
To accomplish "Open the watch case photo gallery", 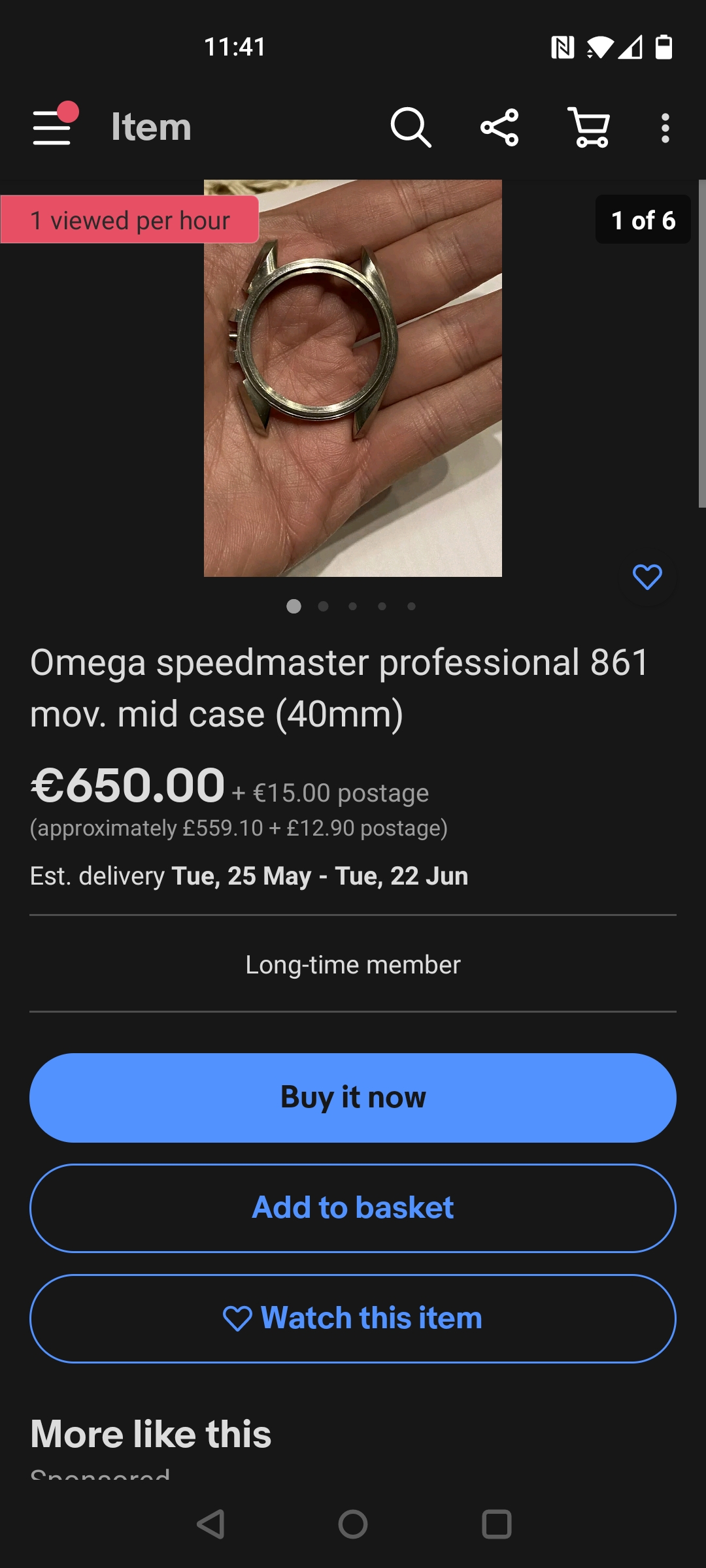I will [353, 378].
